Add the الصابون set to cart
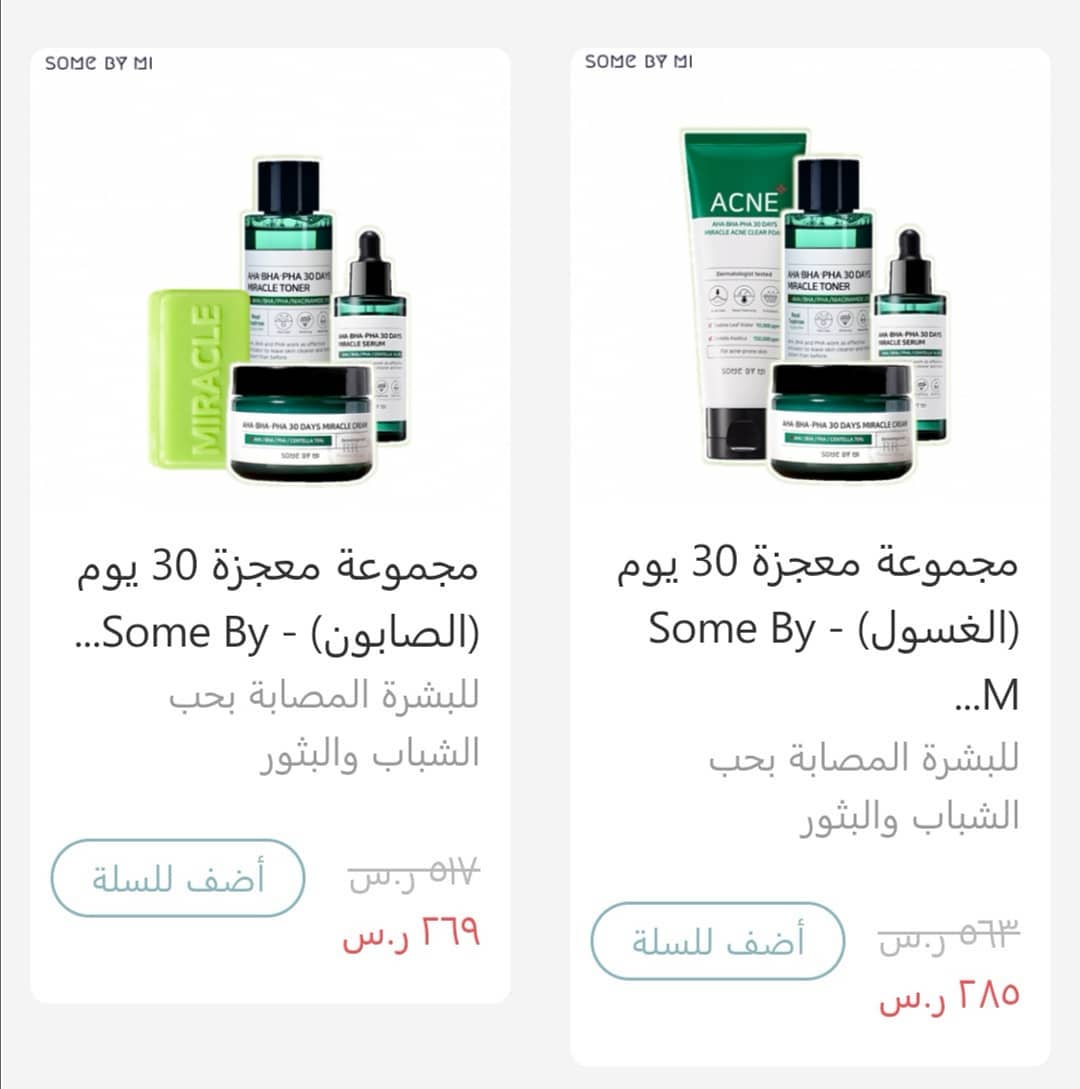The height and width of the screenshot is (1089, 1080). click(x=178, y=878)
